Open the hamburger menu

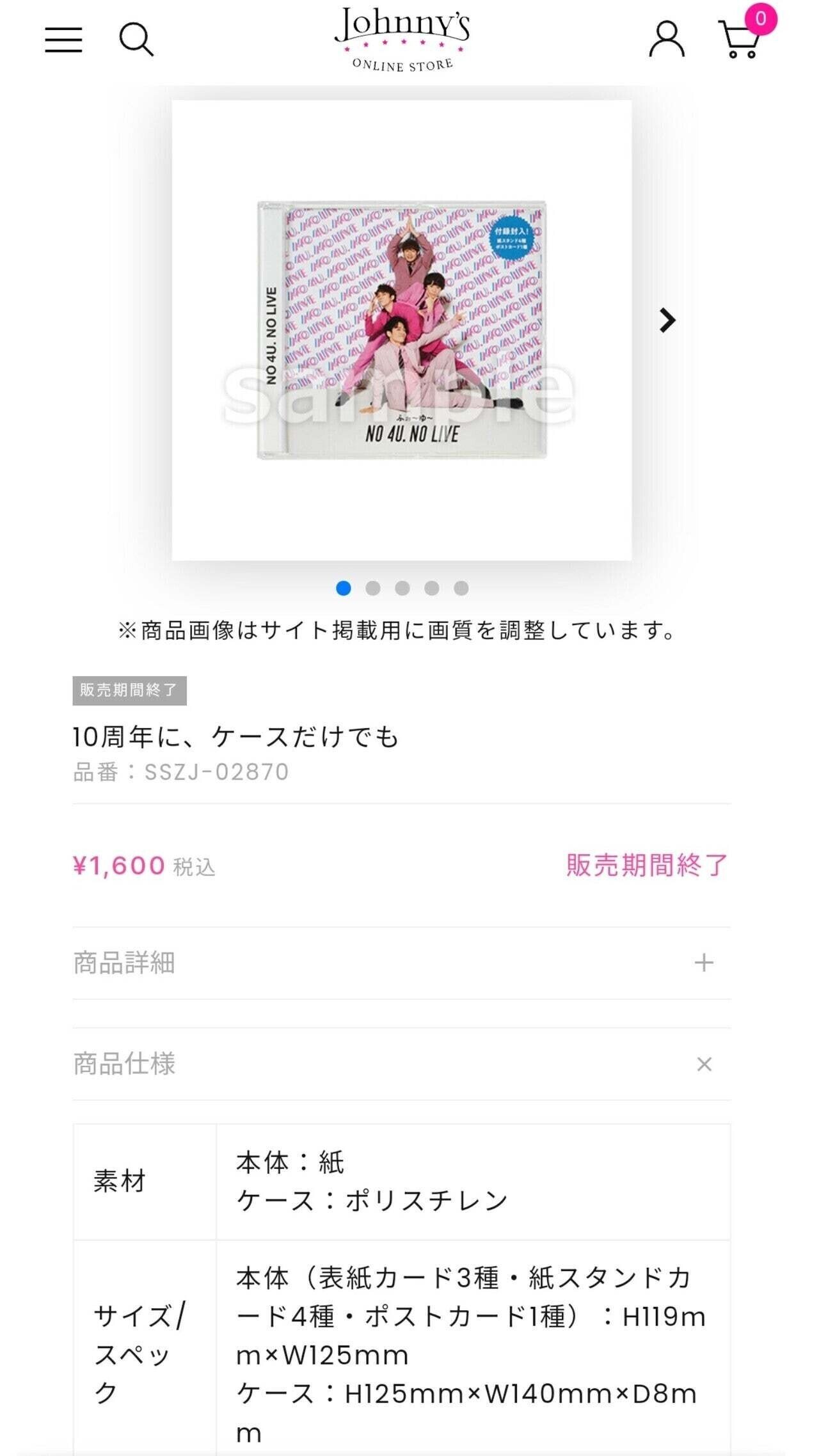[63, 40]
